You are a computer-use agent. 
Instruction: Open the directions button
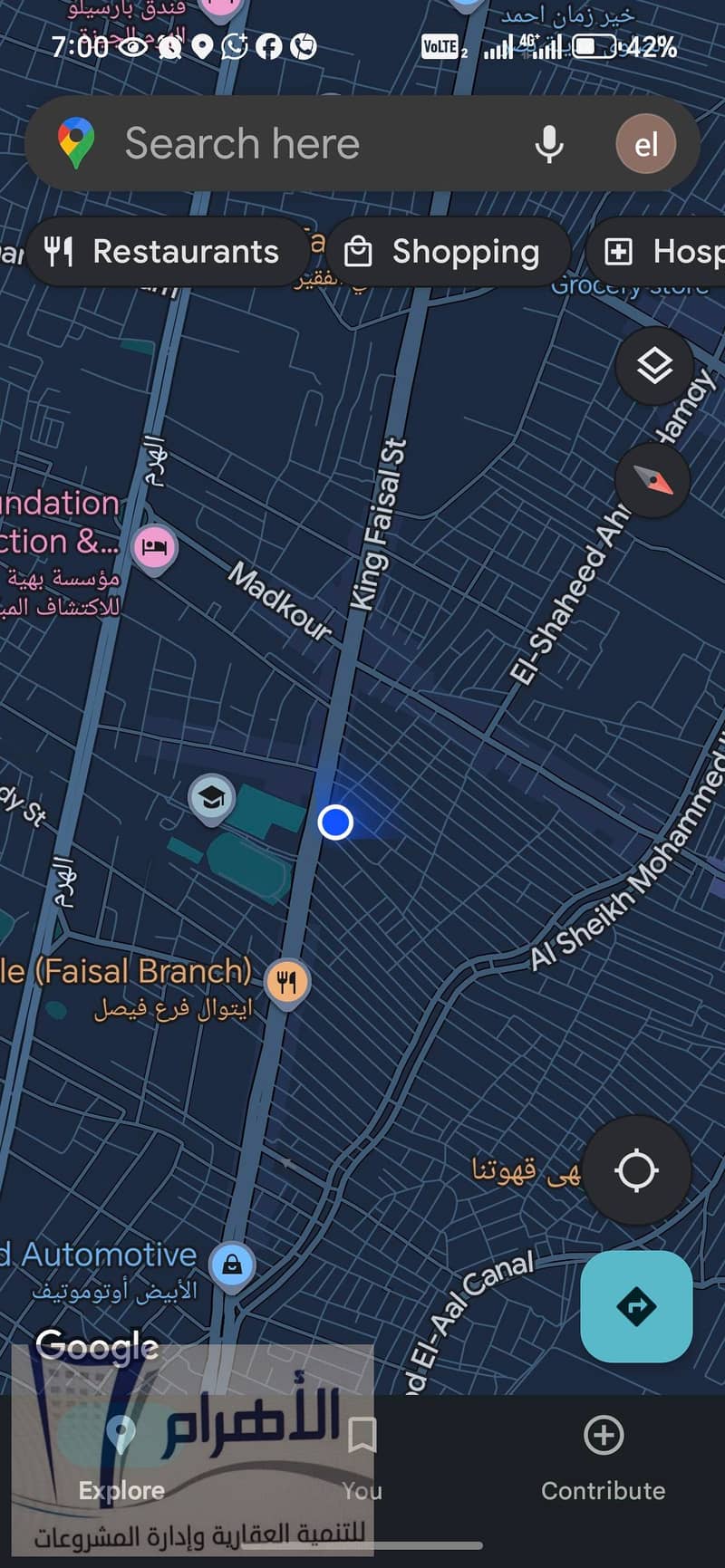pyautogui.click(x=636, y=1306)
